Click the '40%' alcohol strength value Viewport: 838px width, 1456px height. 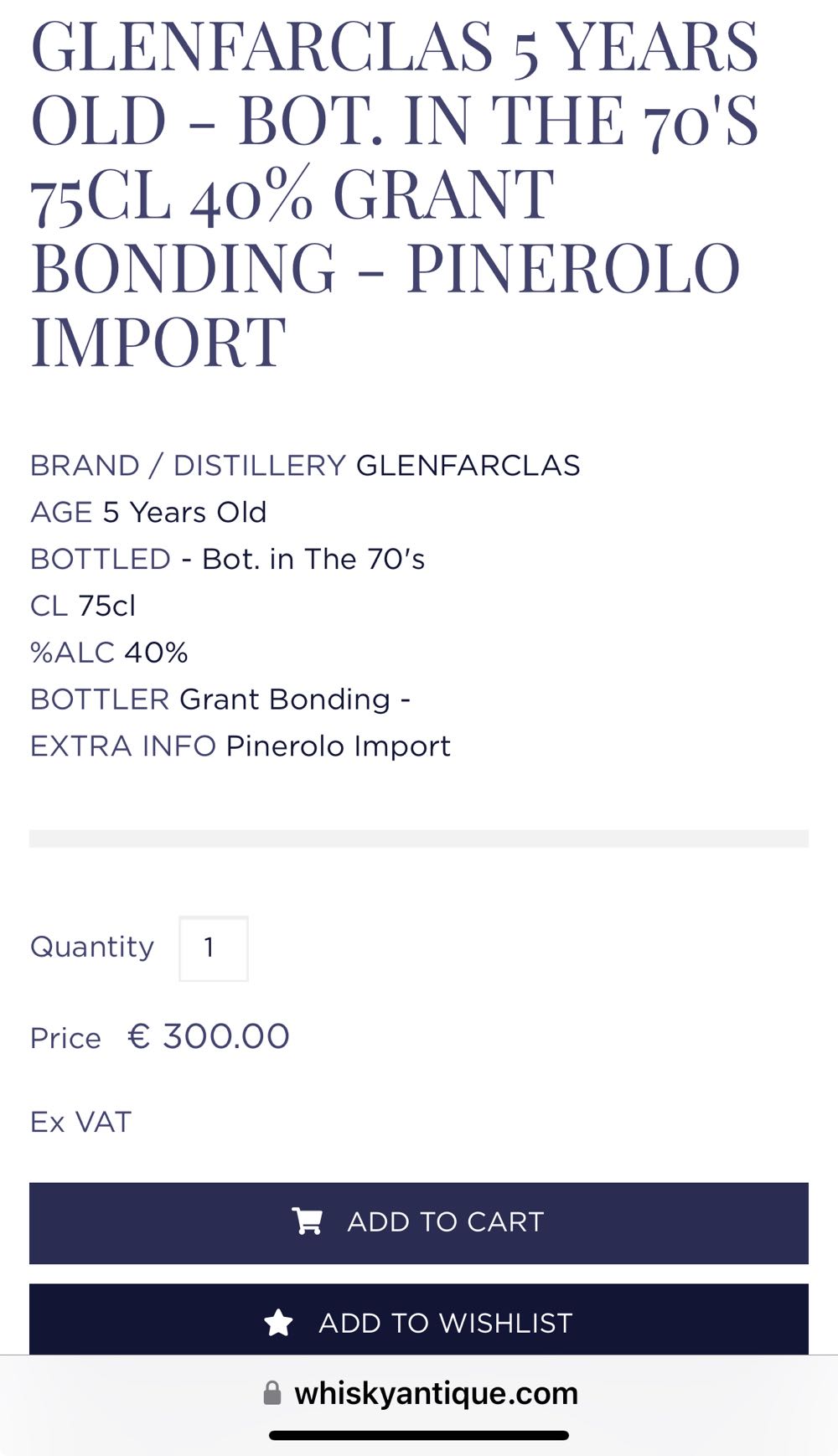(x=155, y=652)
